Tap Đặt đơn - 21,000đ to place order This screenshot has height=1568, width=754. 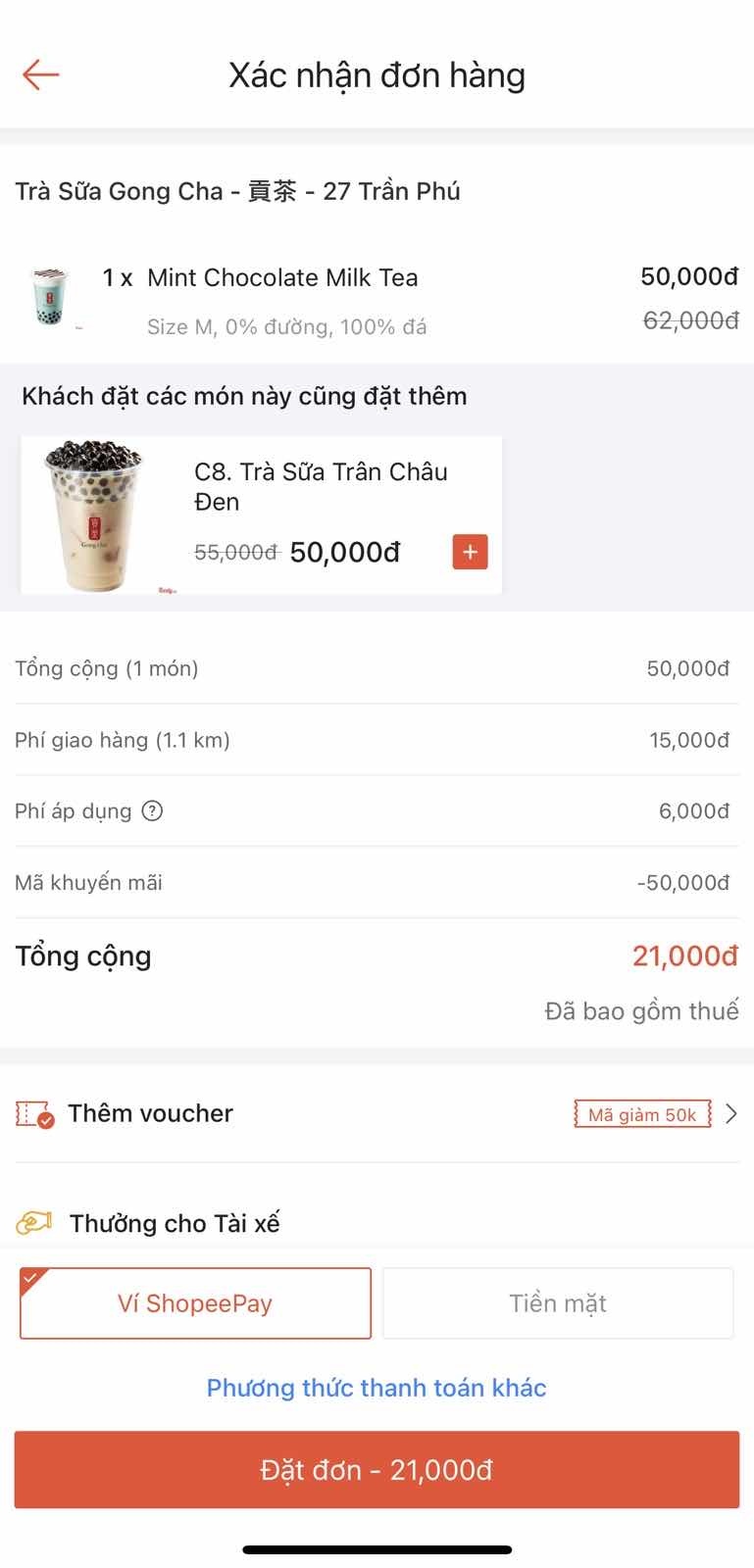pos(377,1469)
